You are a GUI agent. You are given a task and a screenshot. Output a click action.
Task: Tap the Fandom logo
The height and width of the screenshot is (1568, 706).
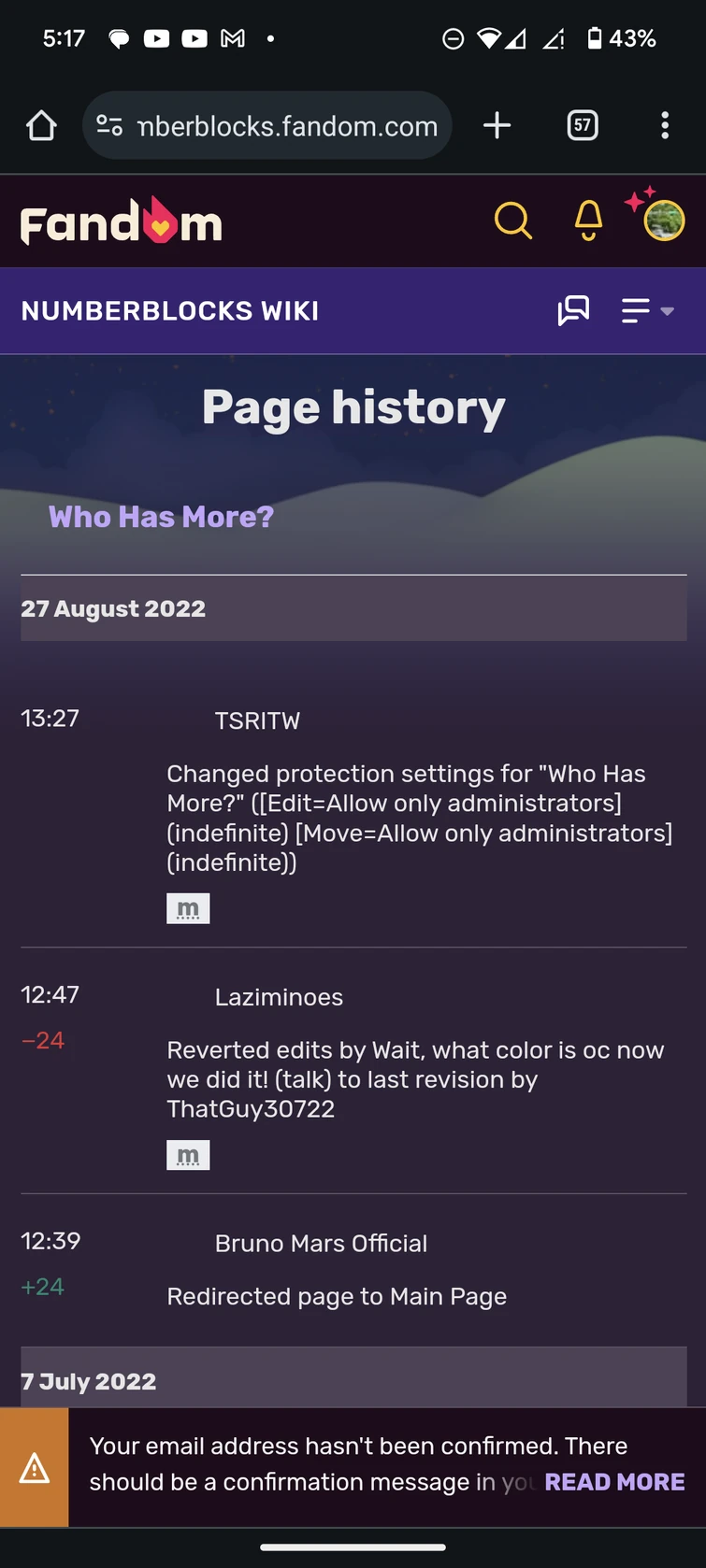(122, 222)
